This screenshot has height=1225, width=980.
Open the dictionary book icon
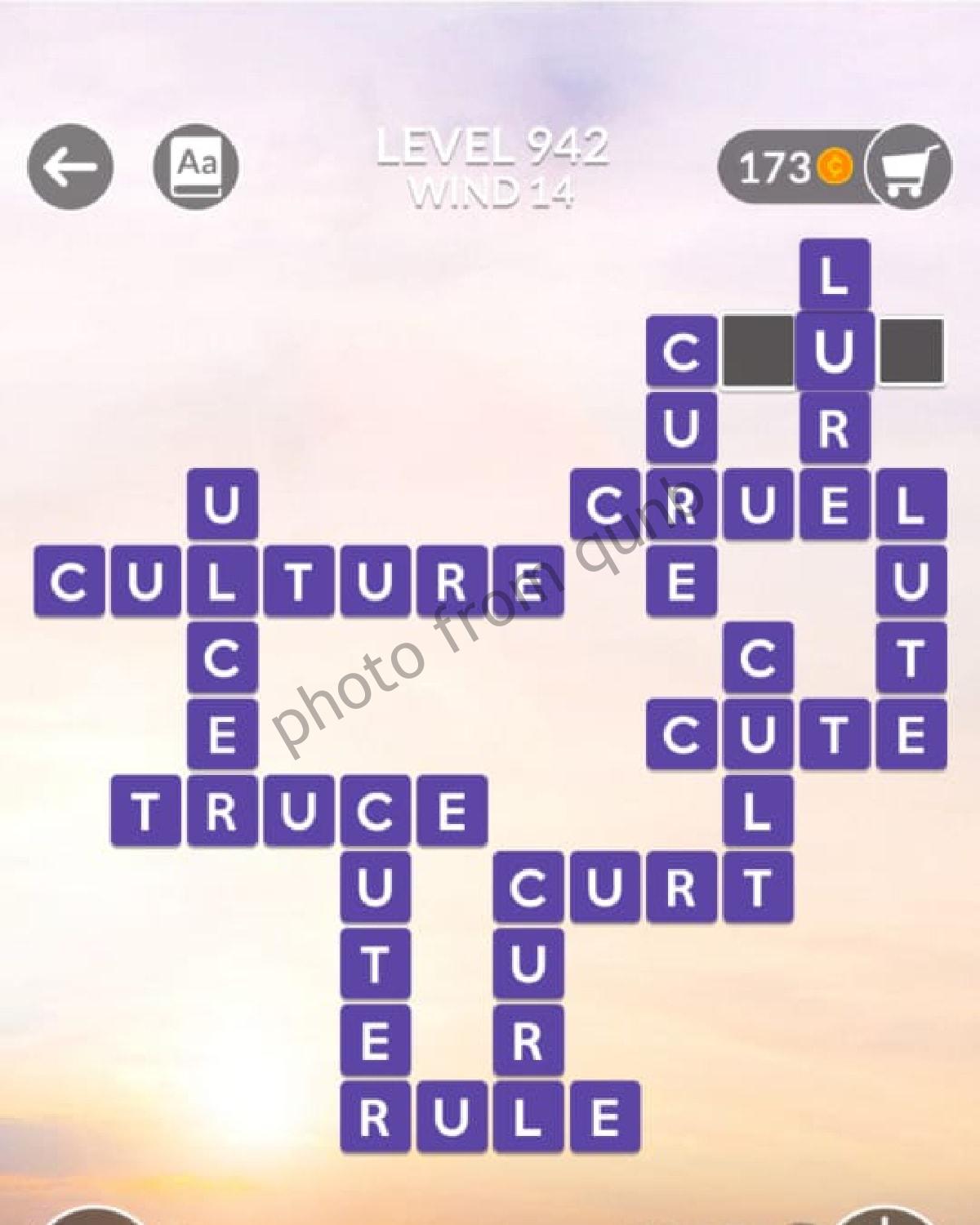click(196, 167)
